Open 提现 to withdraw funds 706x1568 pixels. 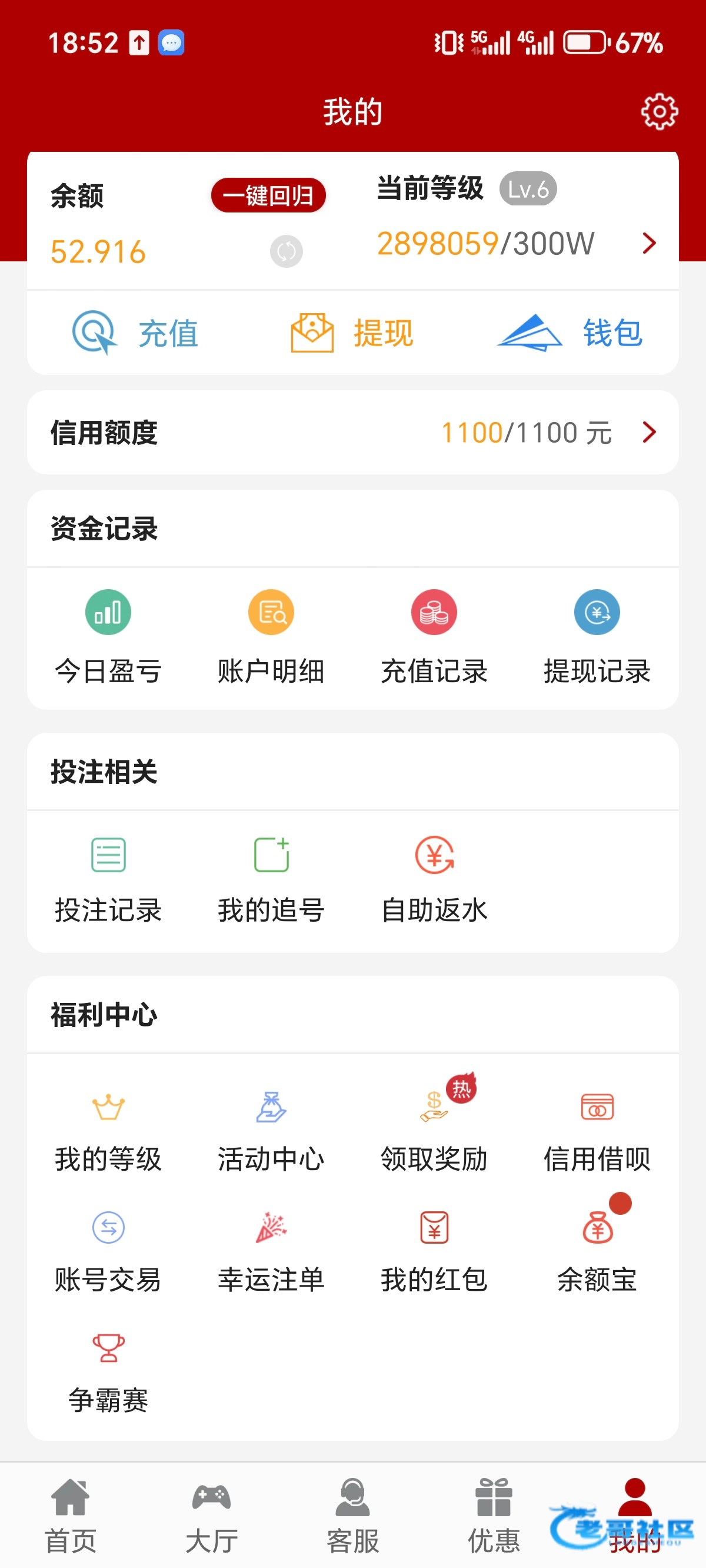(352, 333)
